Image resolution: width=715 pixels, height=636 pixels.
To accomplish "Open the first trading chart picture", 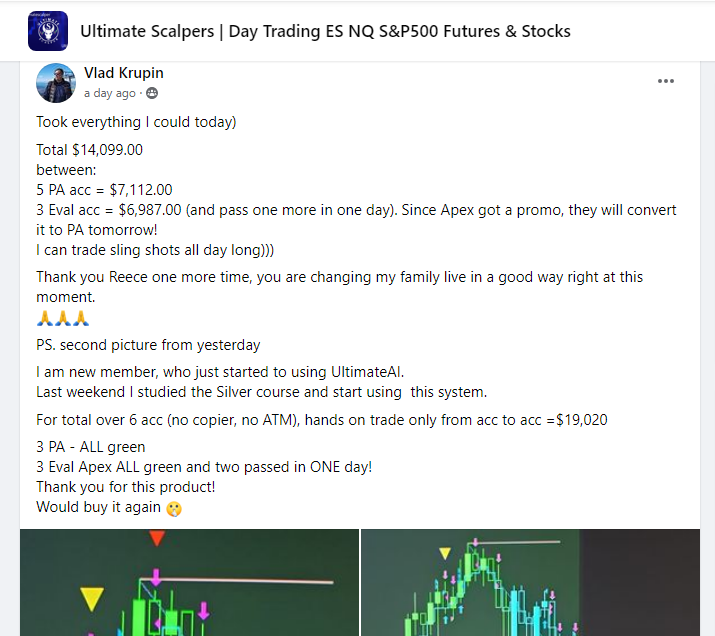I will (x=189, y=583).
